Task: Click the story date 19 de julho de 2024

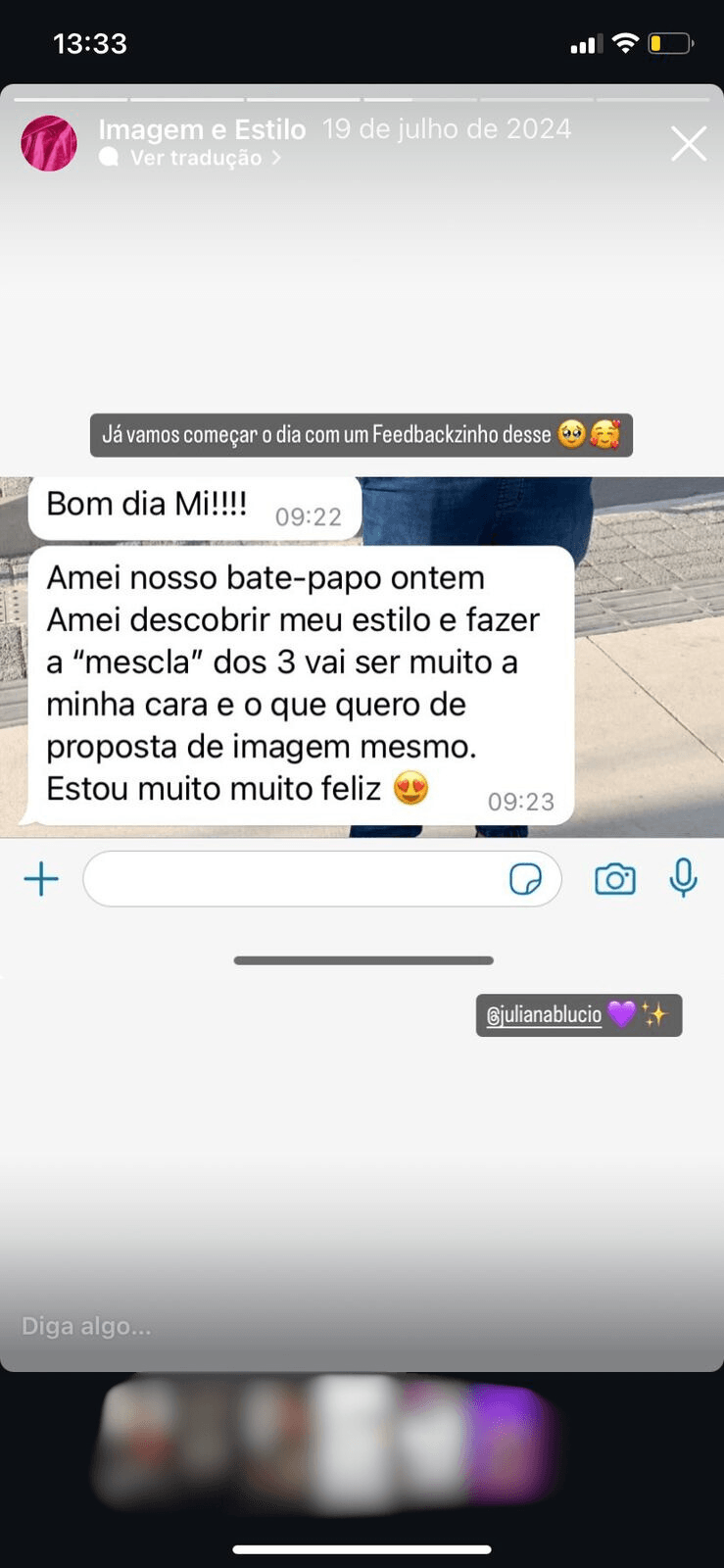Action: [447, 128]
